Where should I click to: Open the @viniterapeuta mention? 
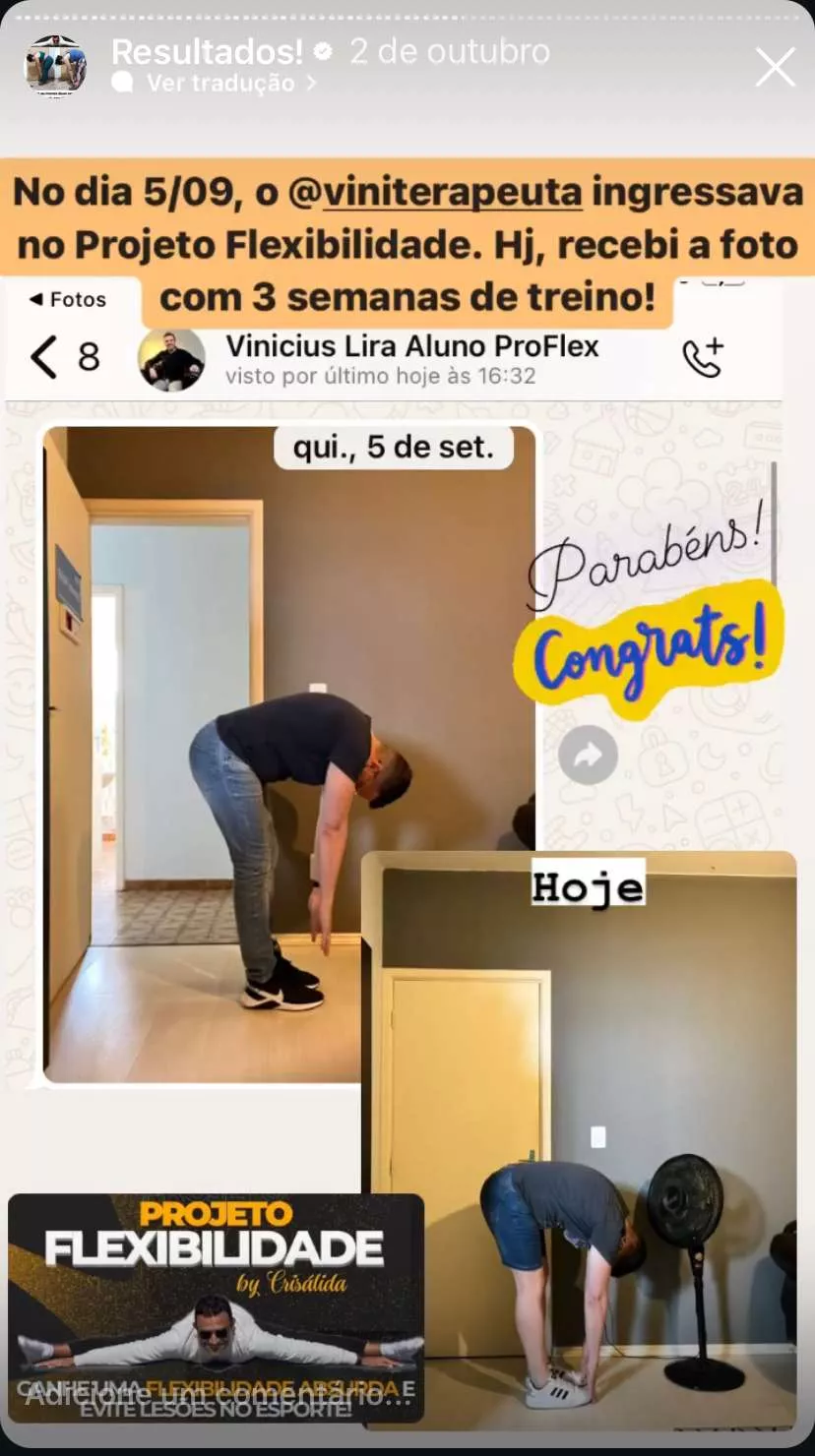(x=434, y=192)
